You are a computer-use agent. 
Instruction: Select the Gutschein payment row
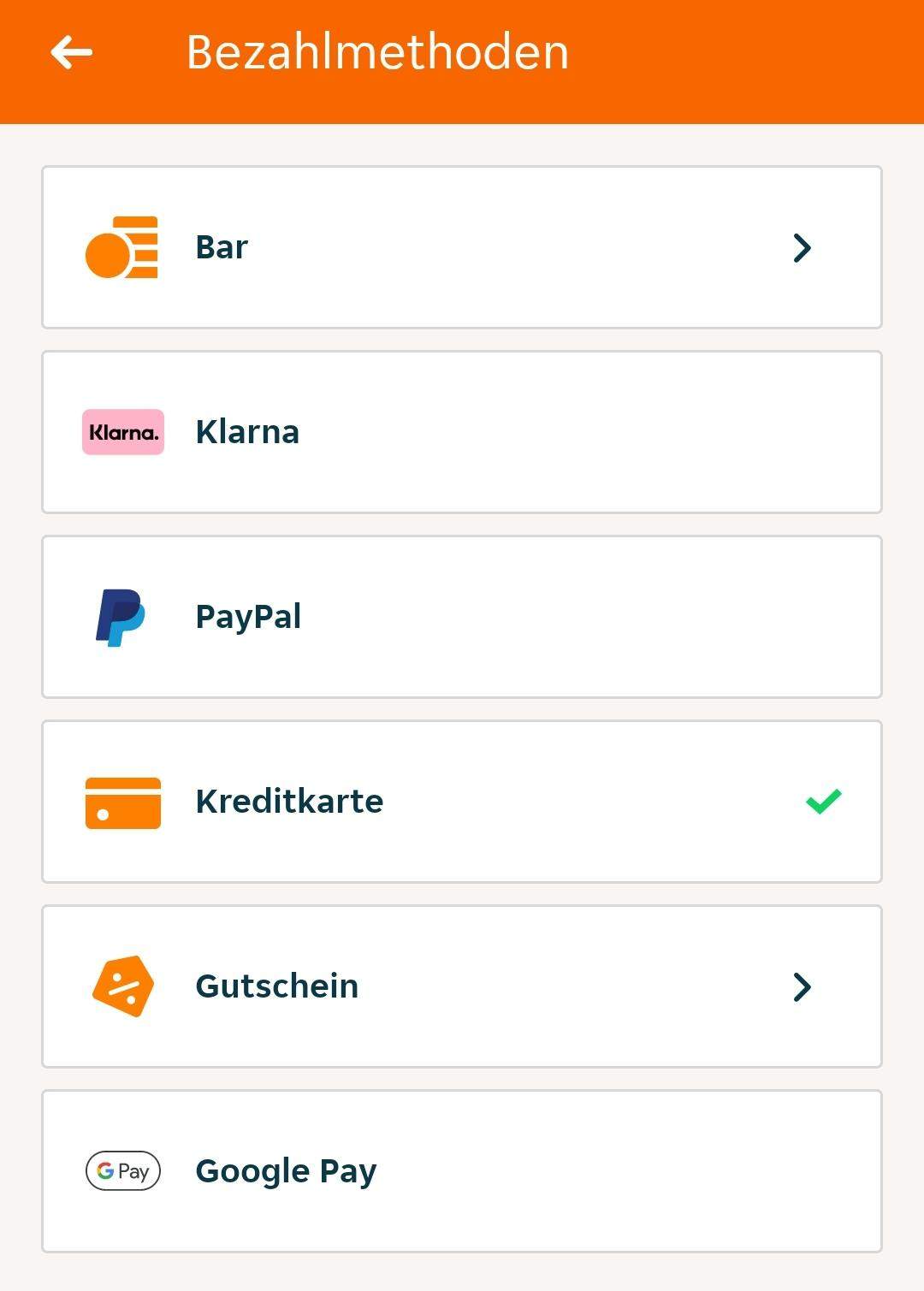pos(462,986)
